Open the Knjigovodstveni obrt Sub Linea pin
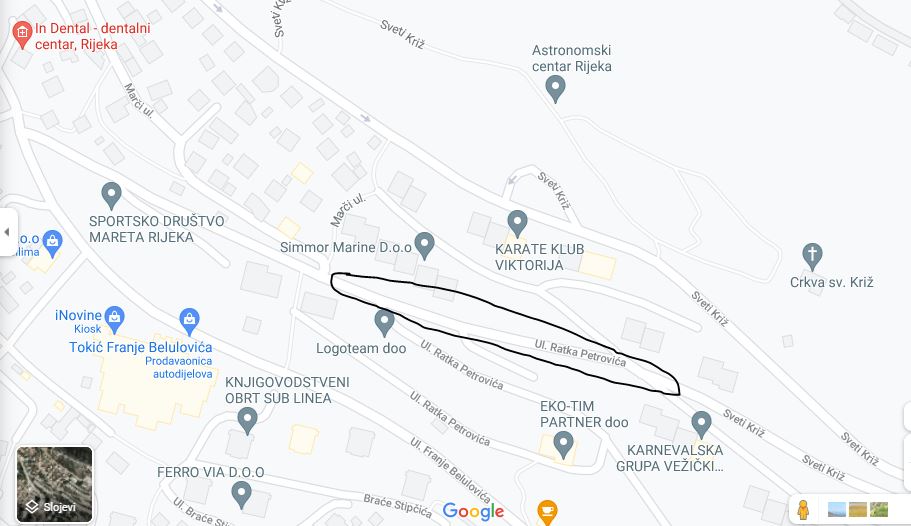The width and height of the screenshot is (911, 526). coord(248,420)
